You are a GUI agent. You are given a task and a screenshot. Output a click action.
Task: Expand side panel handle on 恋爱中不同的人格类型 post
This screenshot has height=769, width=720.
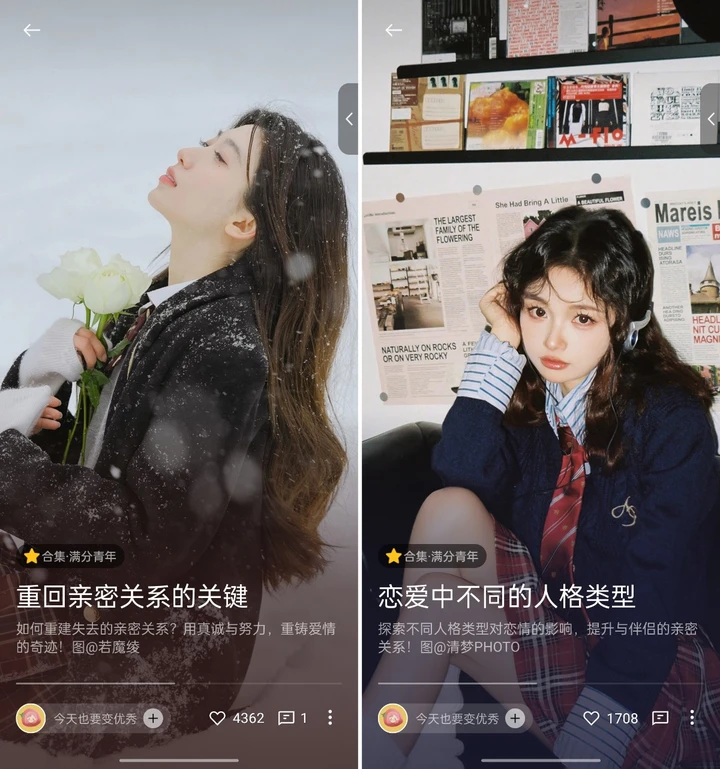(x=710, y=119)
